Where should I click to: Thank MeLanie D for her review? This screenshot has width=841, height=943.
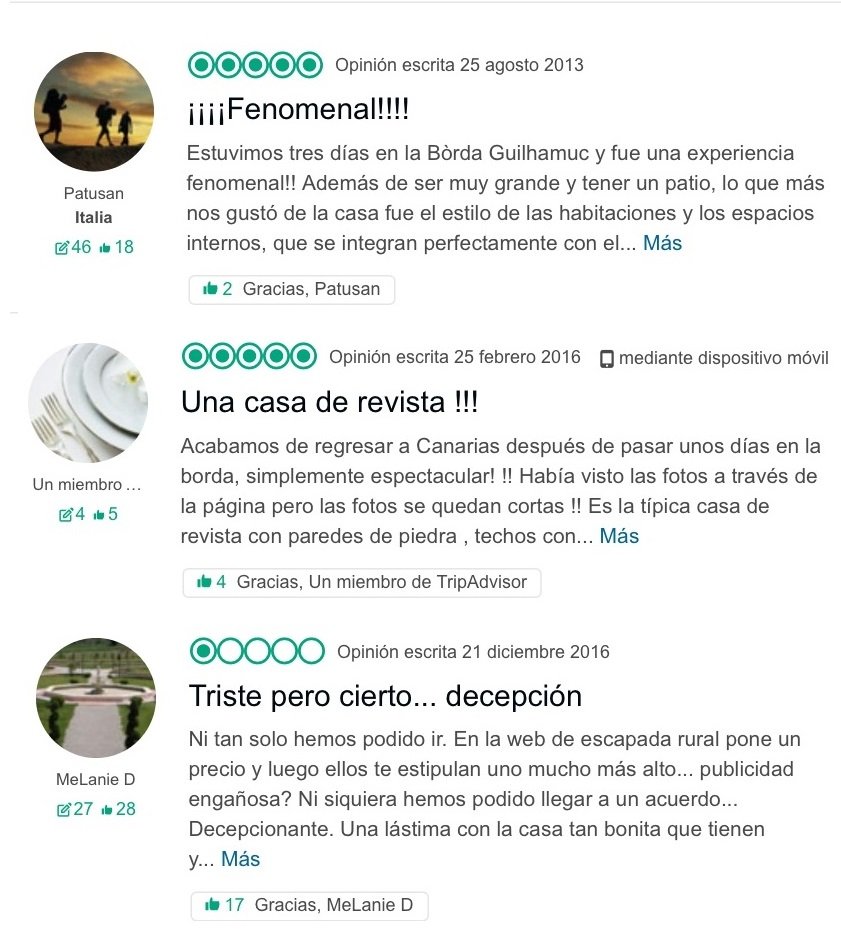(308, 905)
